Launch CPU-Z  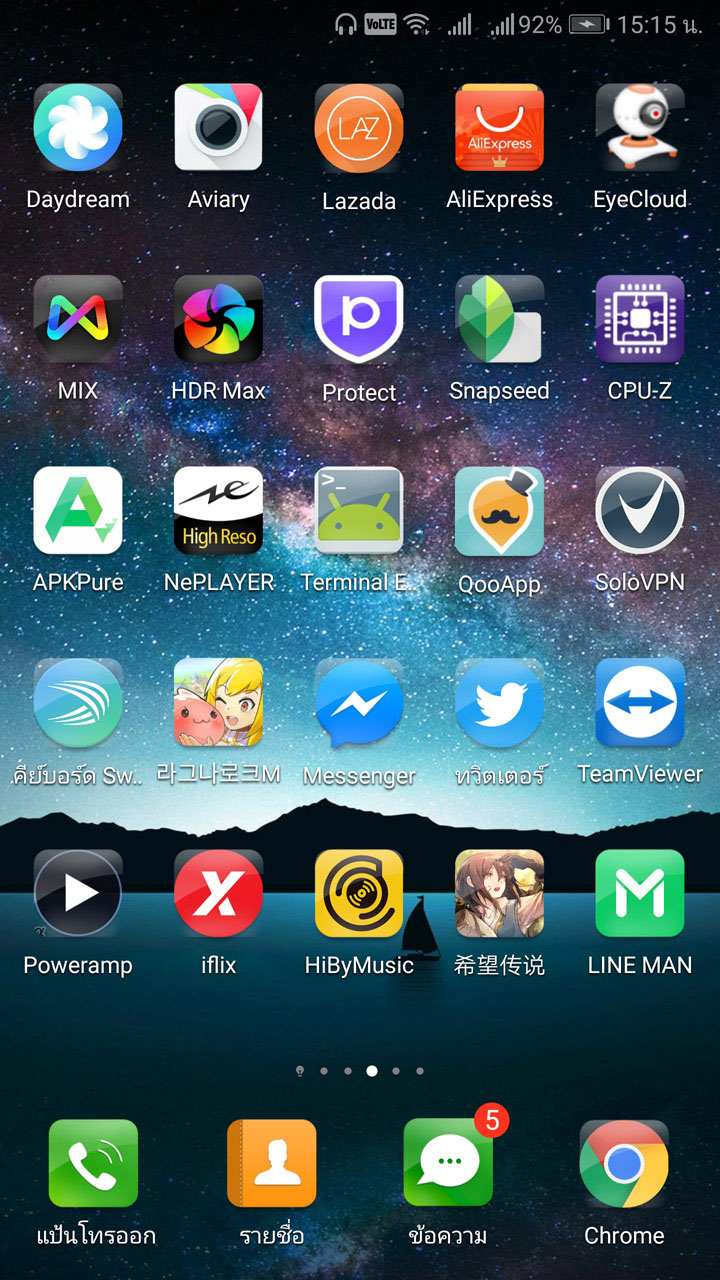640,320
